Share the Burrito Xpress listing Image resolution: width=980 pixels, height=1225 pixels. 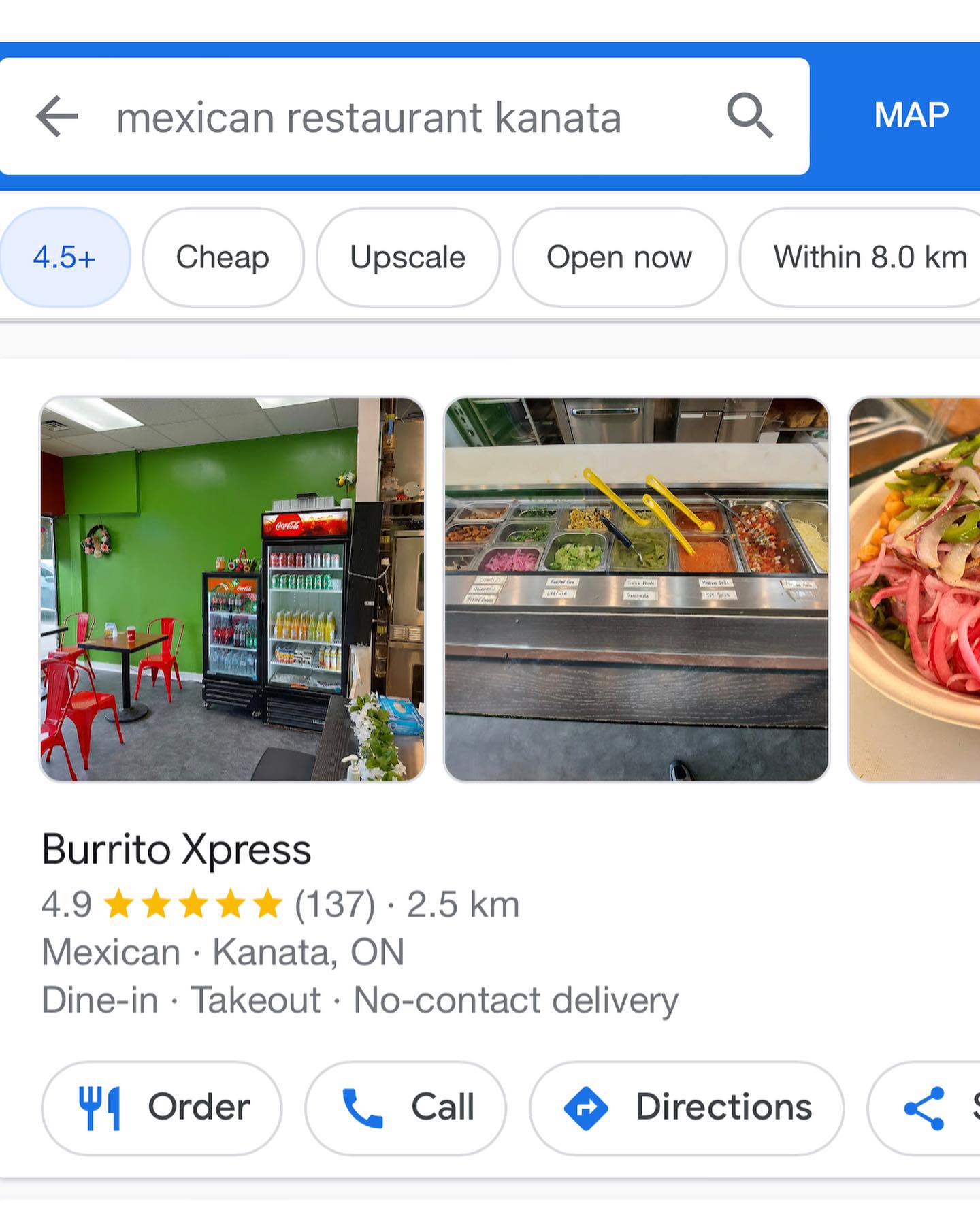tap(926, 1107)
